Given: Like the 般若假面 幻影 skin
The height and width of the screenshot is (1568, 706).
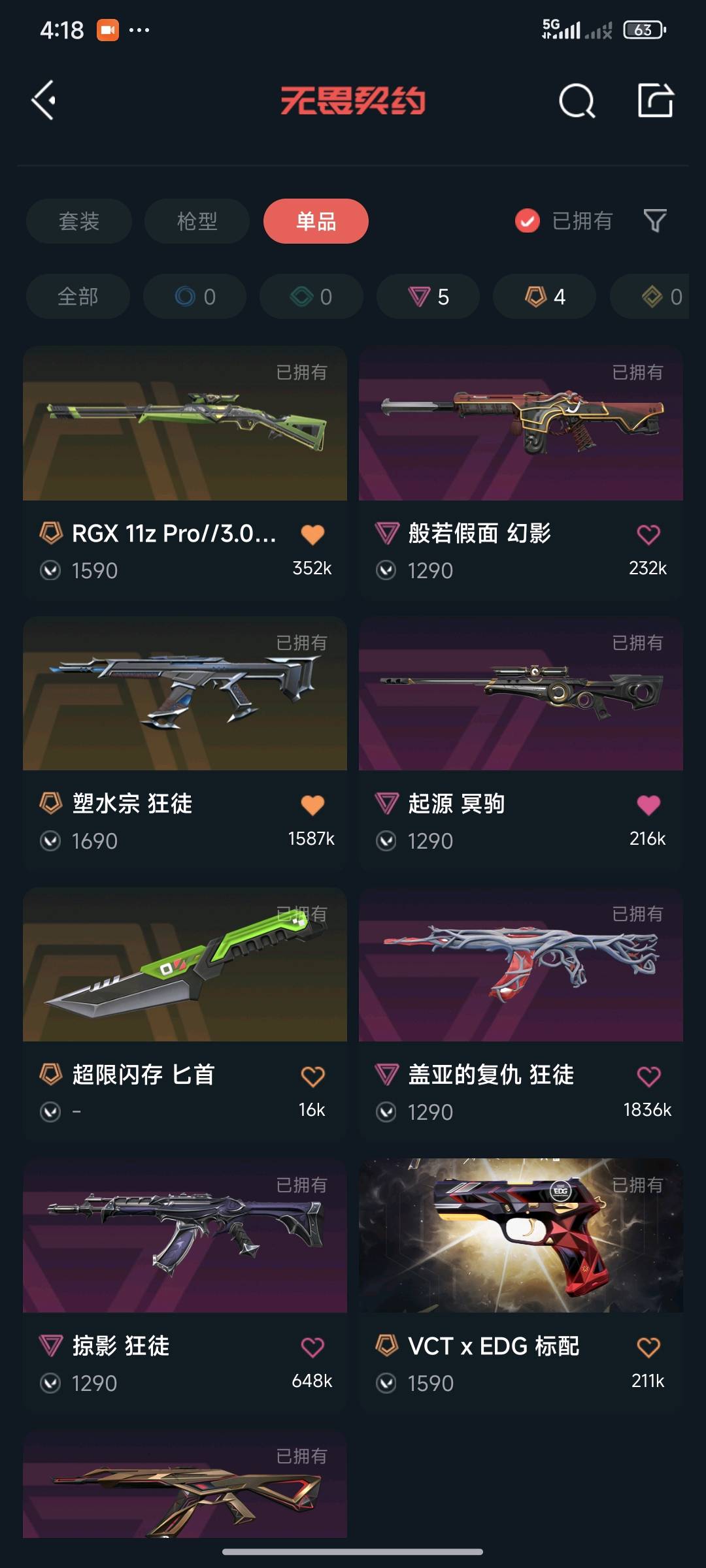Looking at the screenshot, I should pos(648,534).
